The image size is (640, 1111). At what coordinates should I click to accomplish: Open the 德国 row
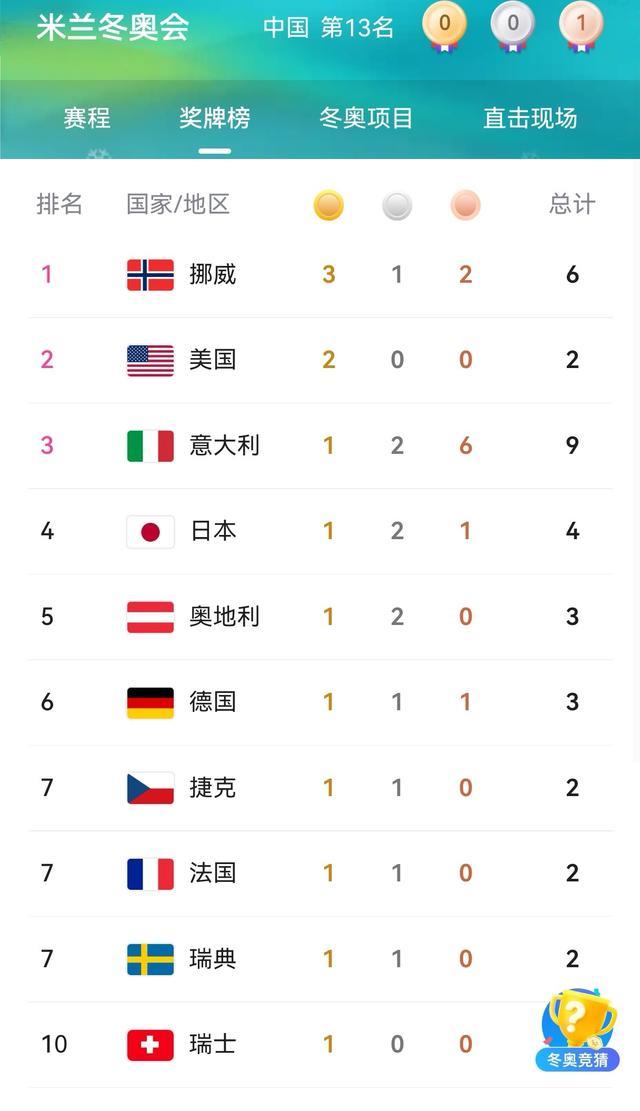(320, 702)
